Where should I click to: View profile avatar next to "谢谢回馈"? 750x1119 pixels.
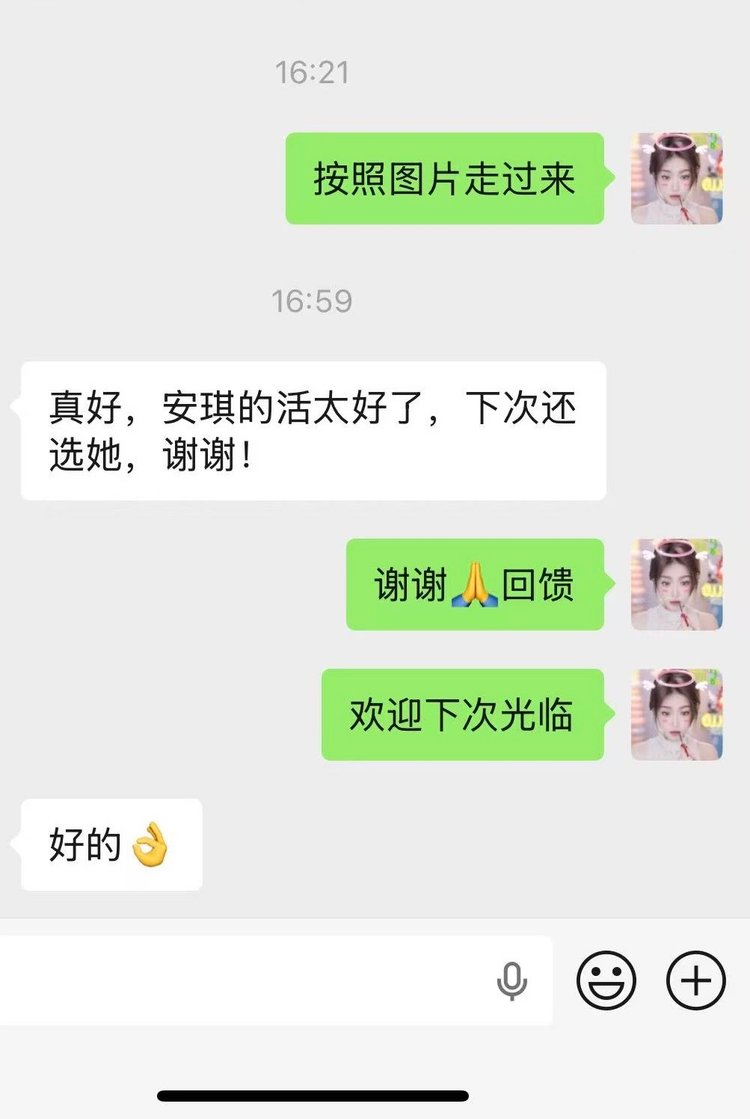(x=677, y=585)
